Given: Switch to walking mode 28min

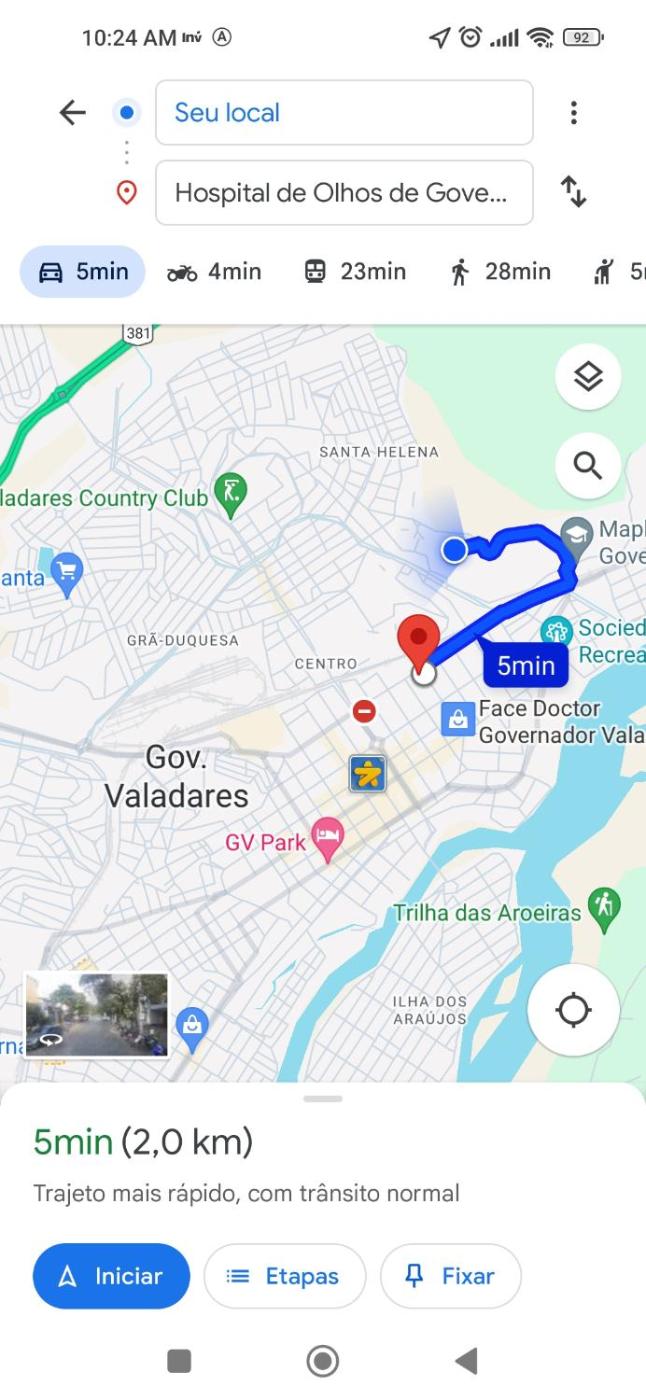Looking at the screenshot, I should coord(500,271).
